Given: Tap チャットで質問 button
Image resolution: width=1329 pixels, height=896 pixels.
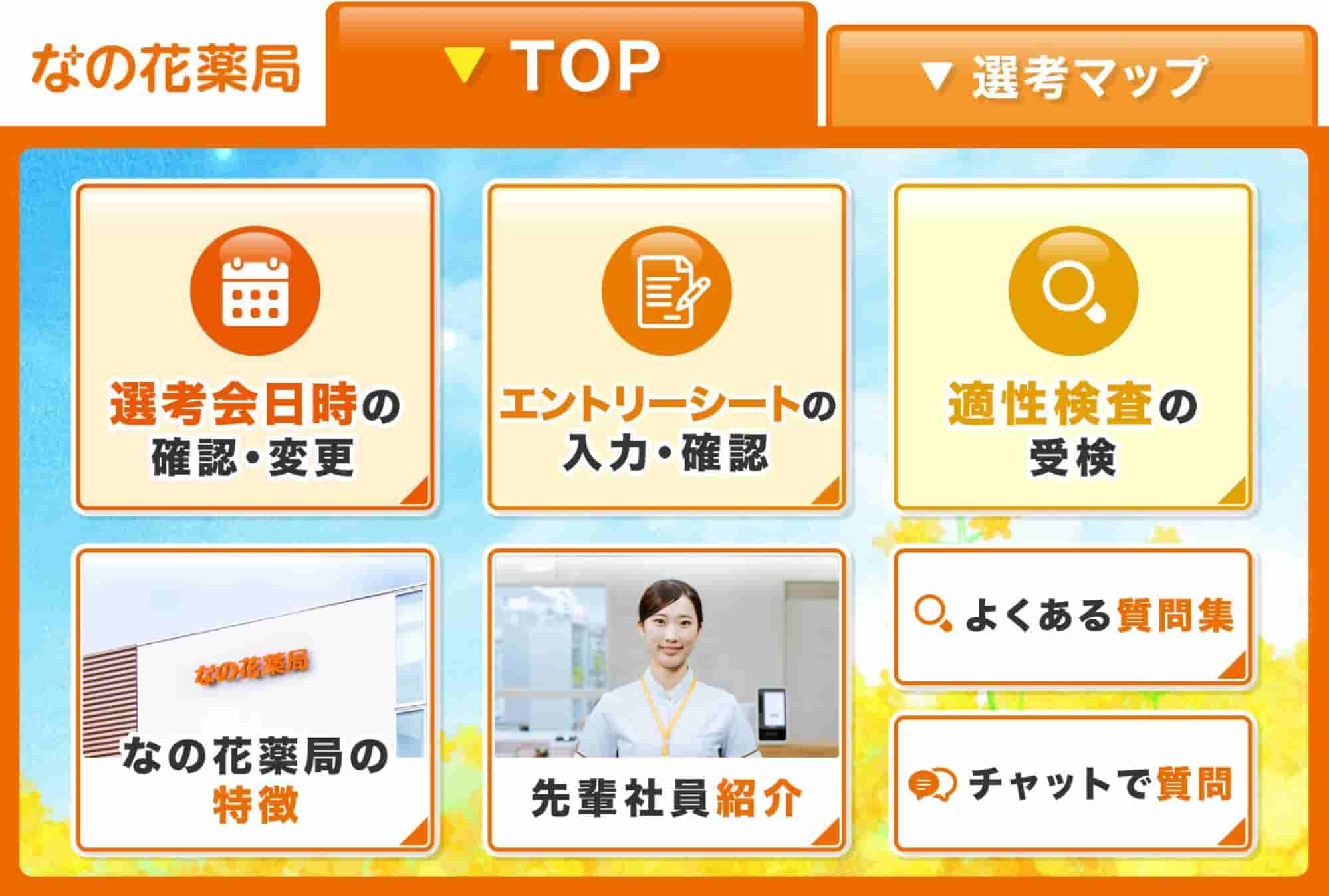Looking at the screenshot, I should 1072,784.
